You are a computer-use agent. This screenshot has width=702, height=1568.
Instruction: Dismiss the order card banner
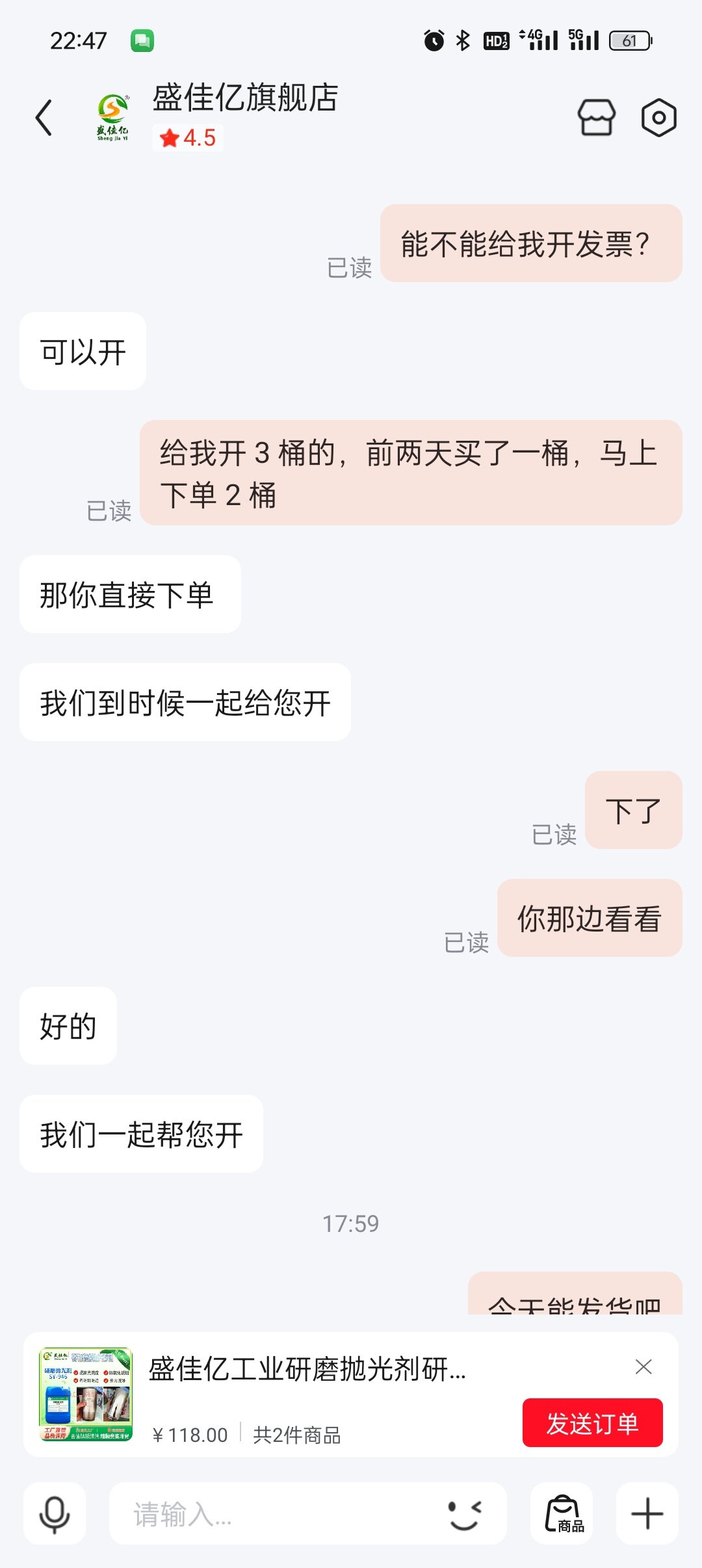pos(643,1367)
